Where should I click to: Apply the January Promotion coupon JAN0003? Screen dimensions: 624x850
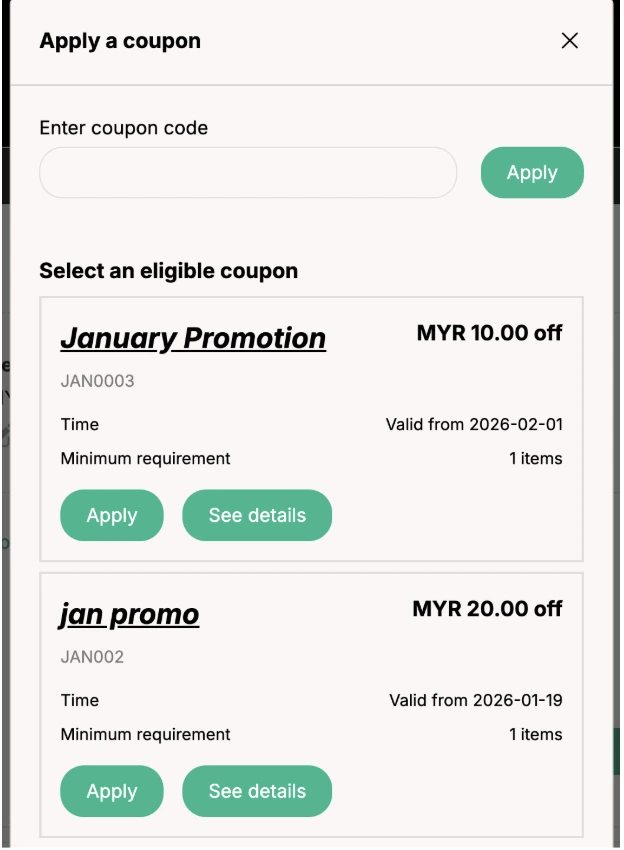point(112,516)
